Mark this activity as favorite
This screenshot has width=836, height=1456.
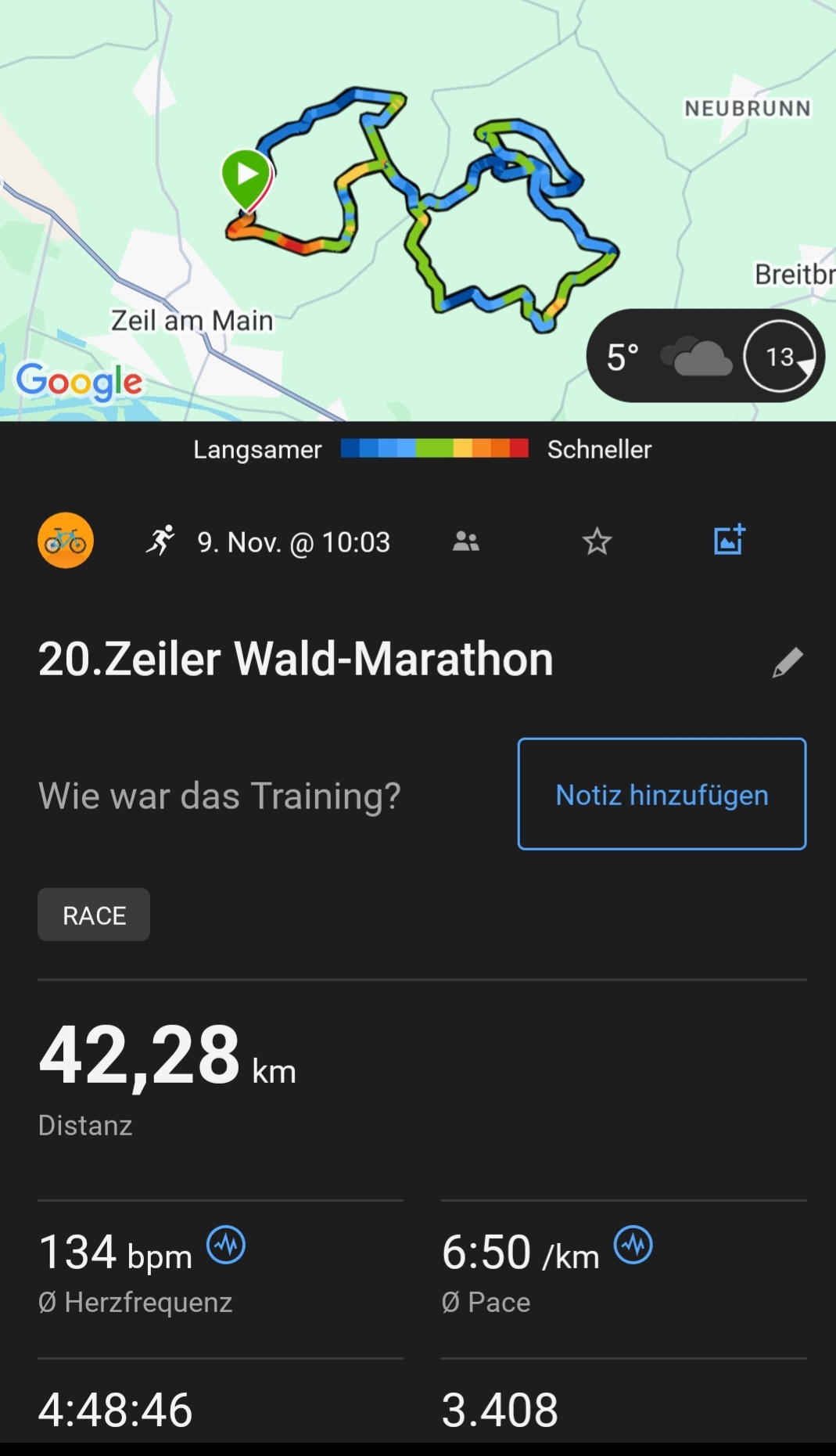[597, 541]
